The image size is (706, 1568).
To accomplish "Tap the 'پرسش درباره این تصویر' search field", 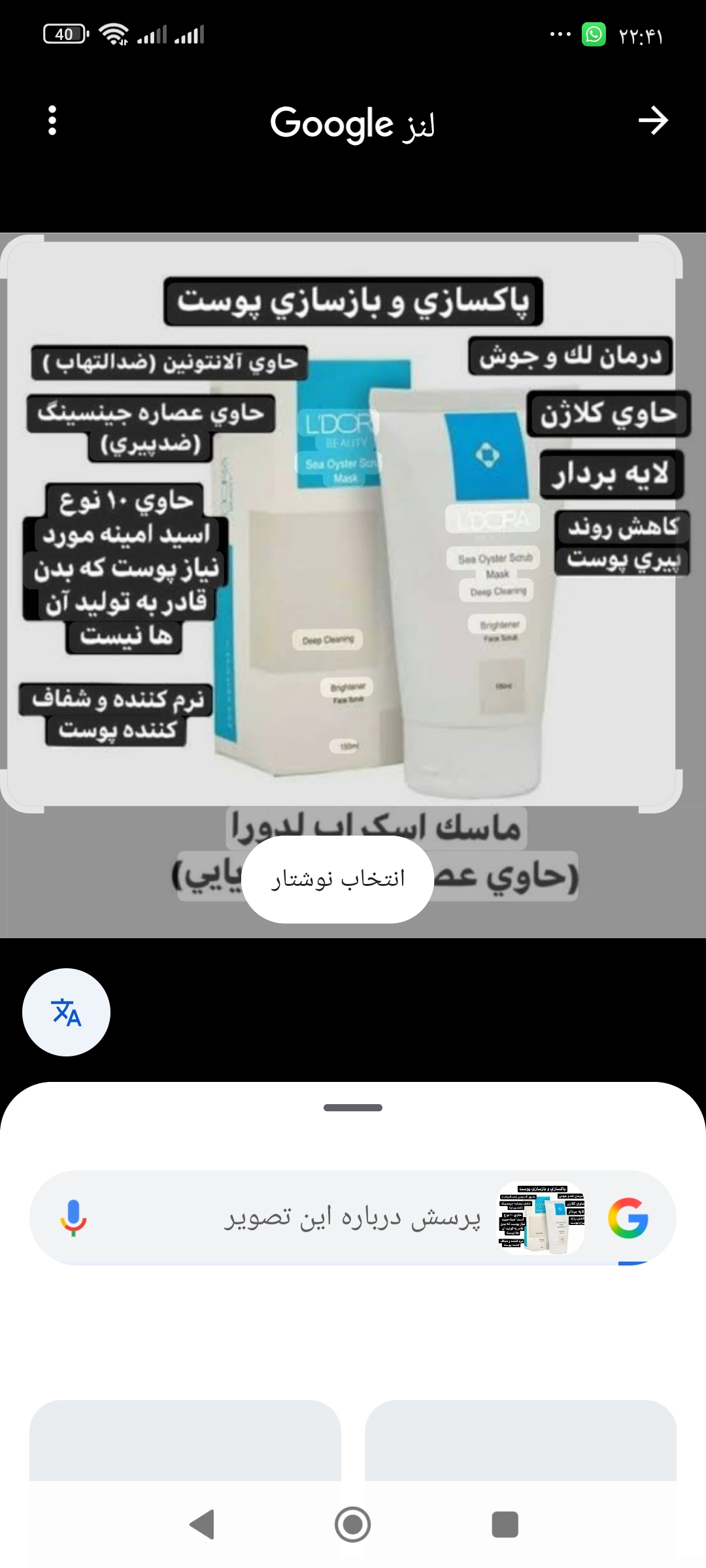I will [353, 1218].
